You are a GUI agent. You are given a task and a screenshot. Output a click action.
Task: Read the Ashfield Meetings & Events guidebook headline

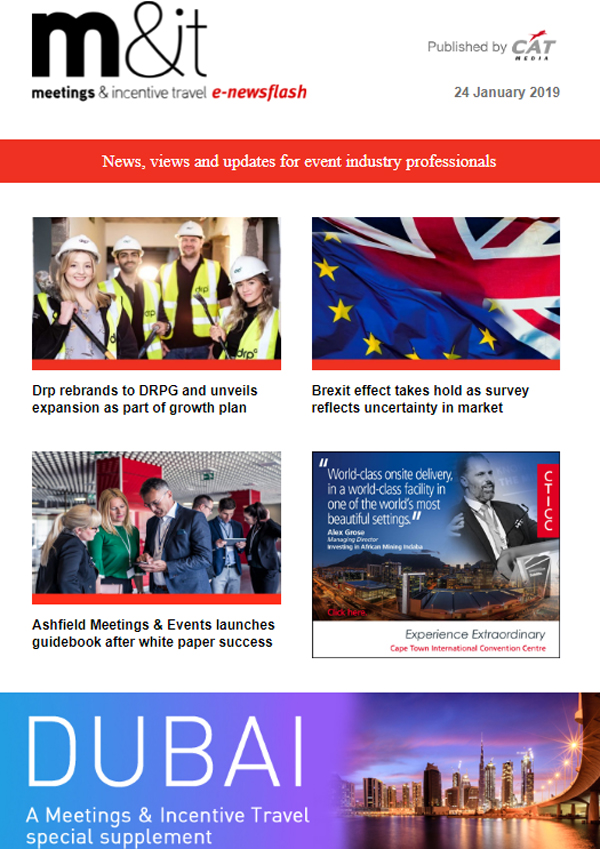(153, 633)
